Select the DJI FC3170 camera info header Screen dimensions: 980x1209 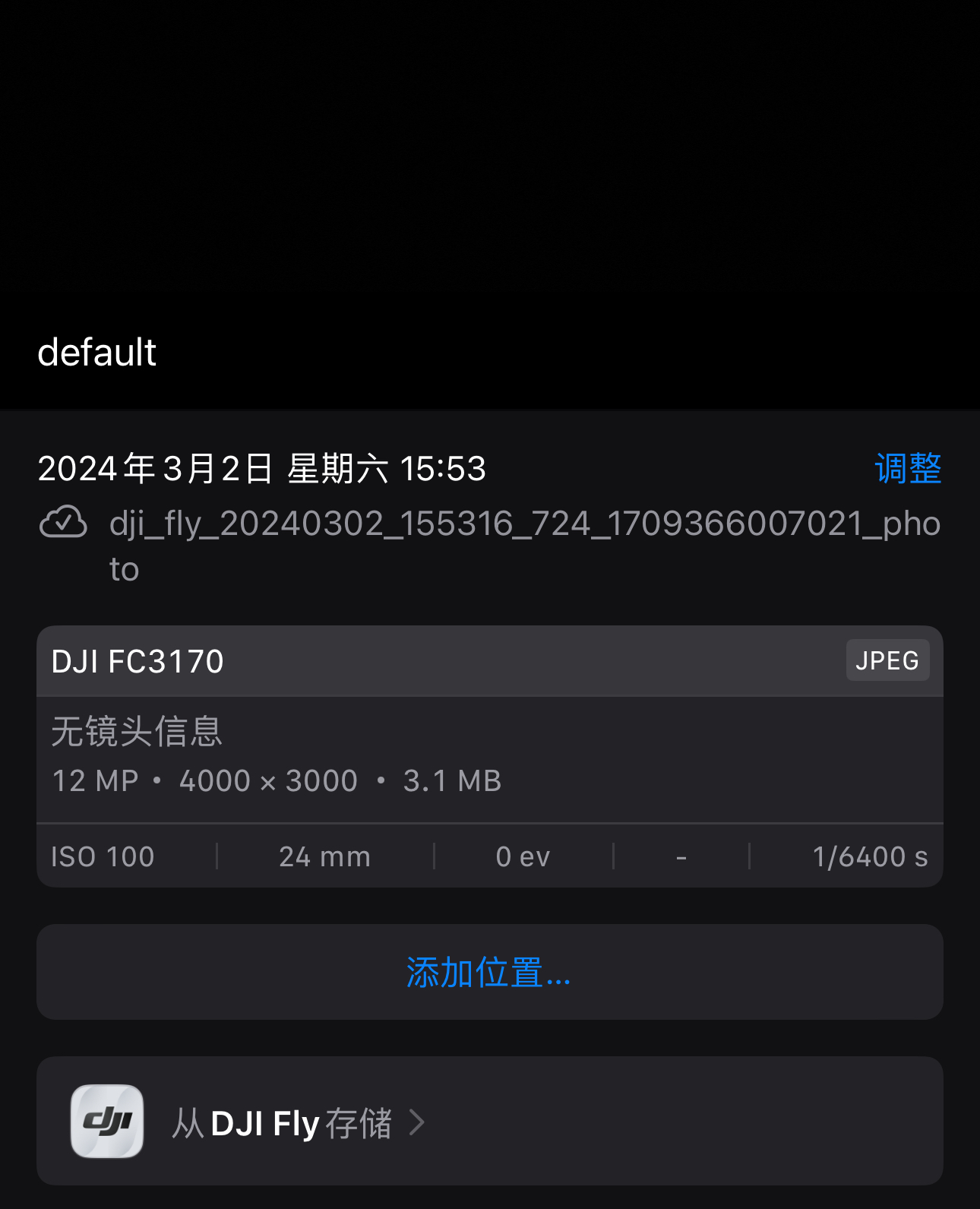(x=137, y=660)
